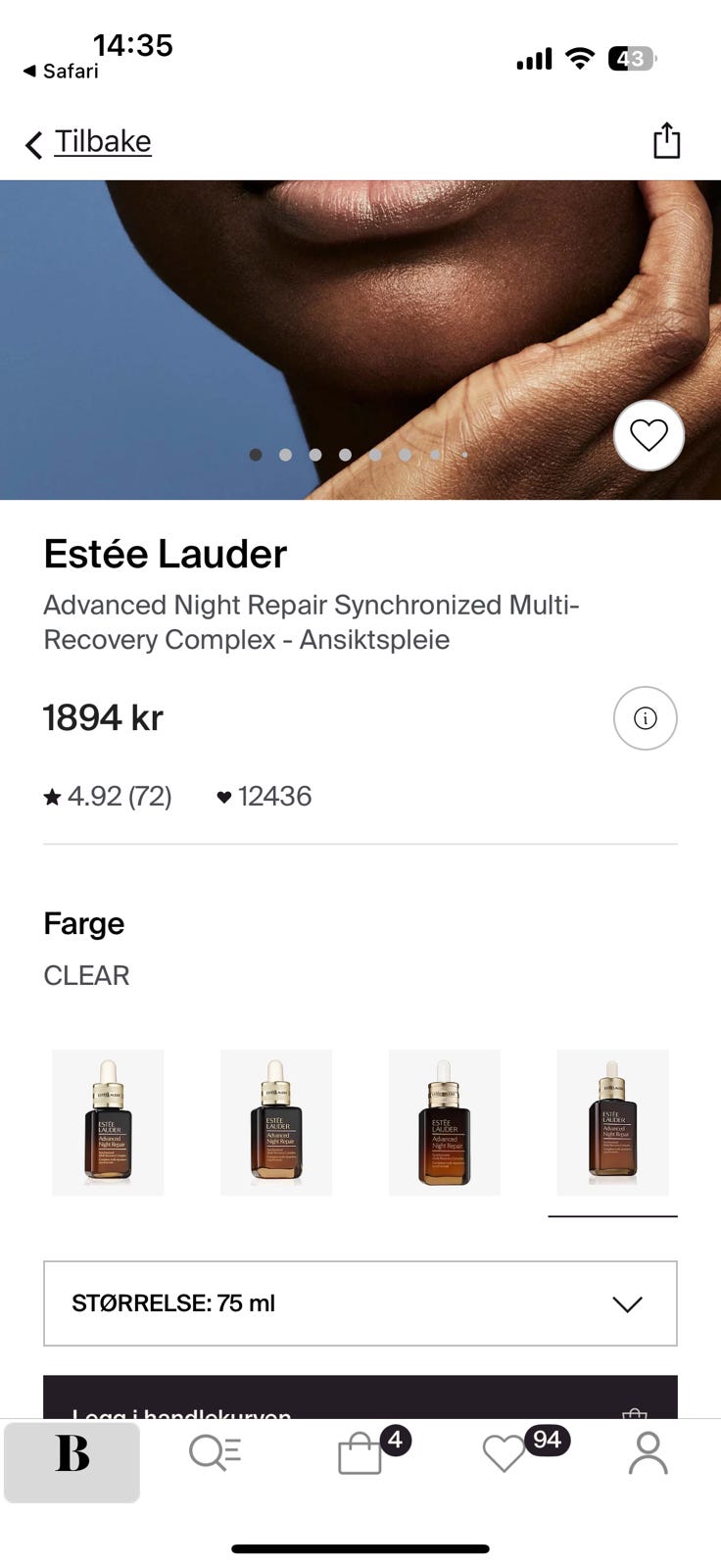Collapse using the Tilbake back chevron
Screen dimensions: 721x1568
[x=32, y=142]
